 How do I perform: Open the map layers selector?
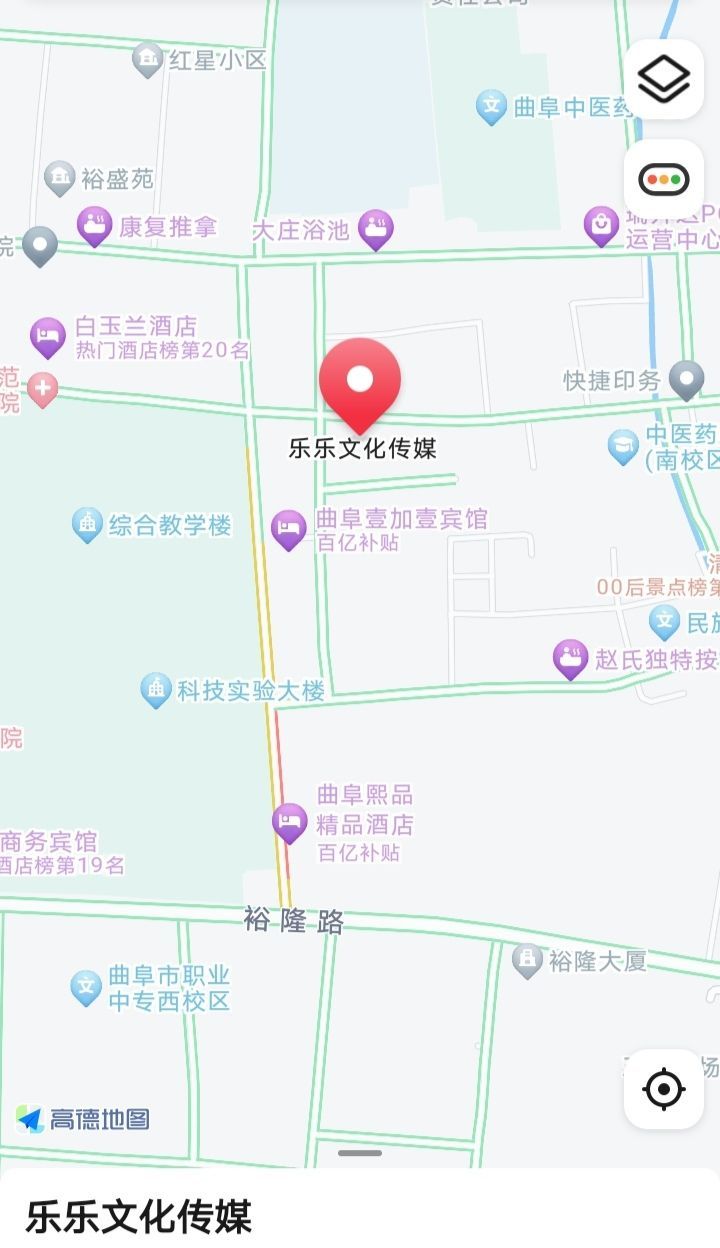click(664, 79)
